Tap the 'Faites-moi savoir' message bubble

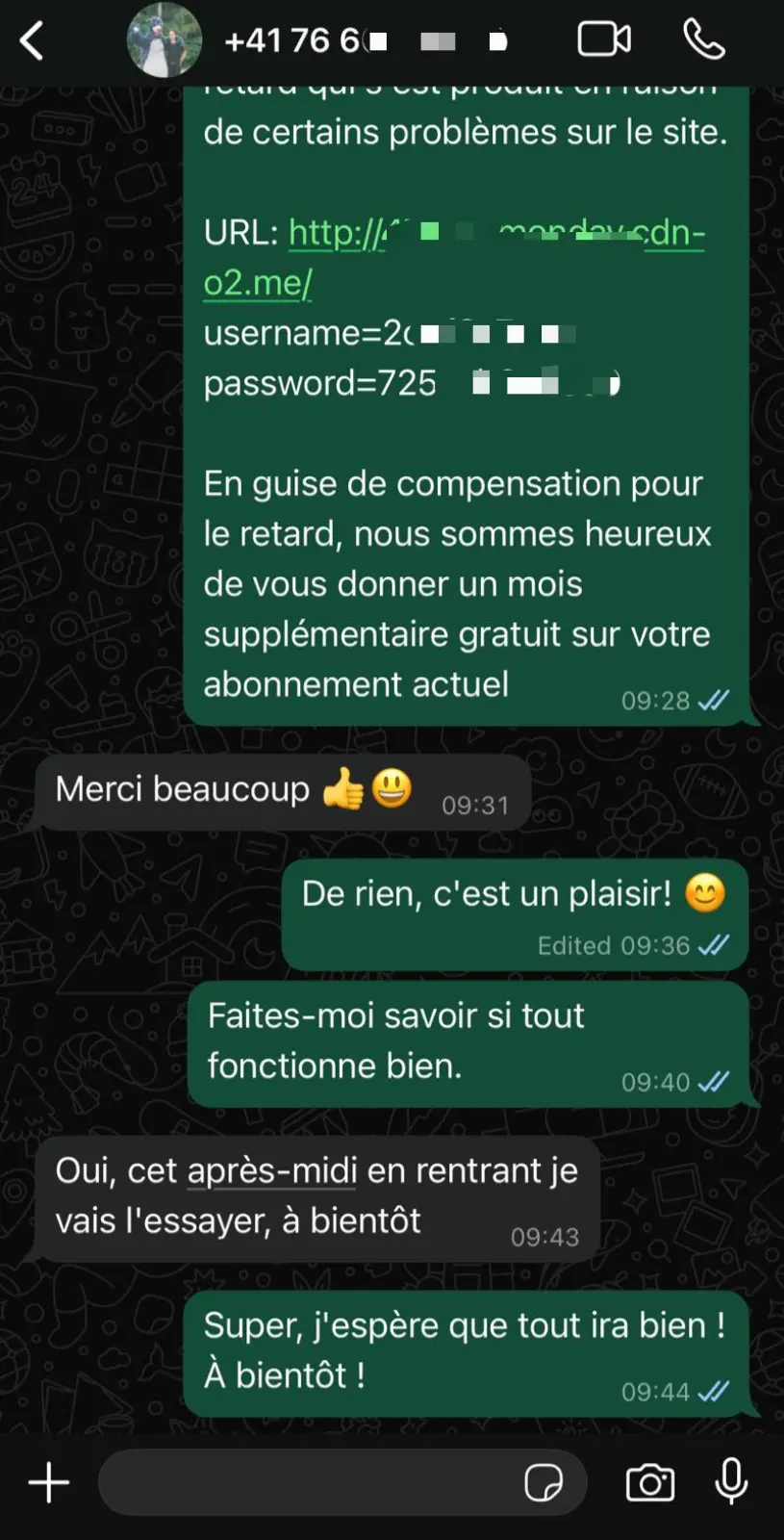(x=433, y=1039)
